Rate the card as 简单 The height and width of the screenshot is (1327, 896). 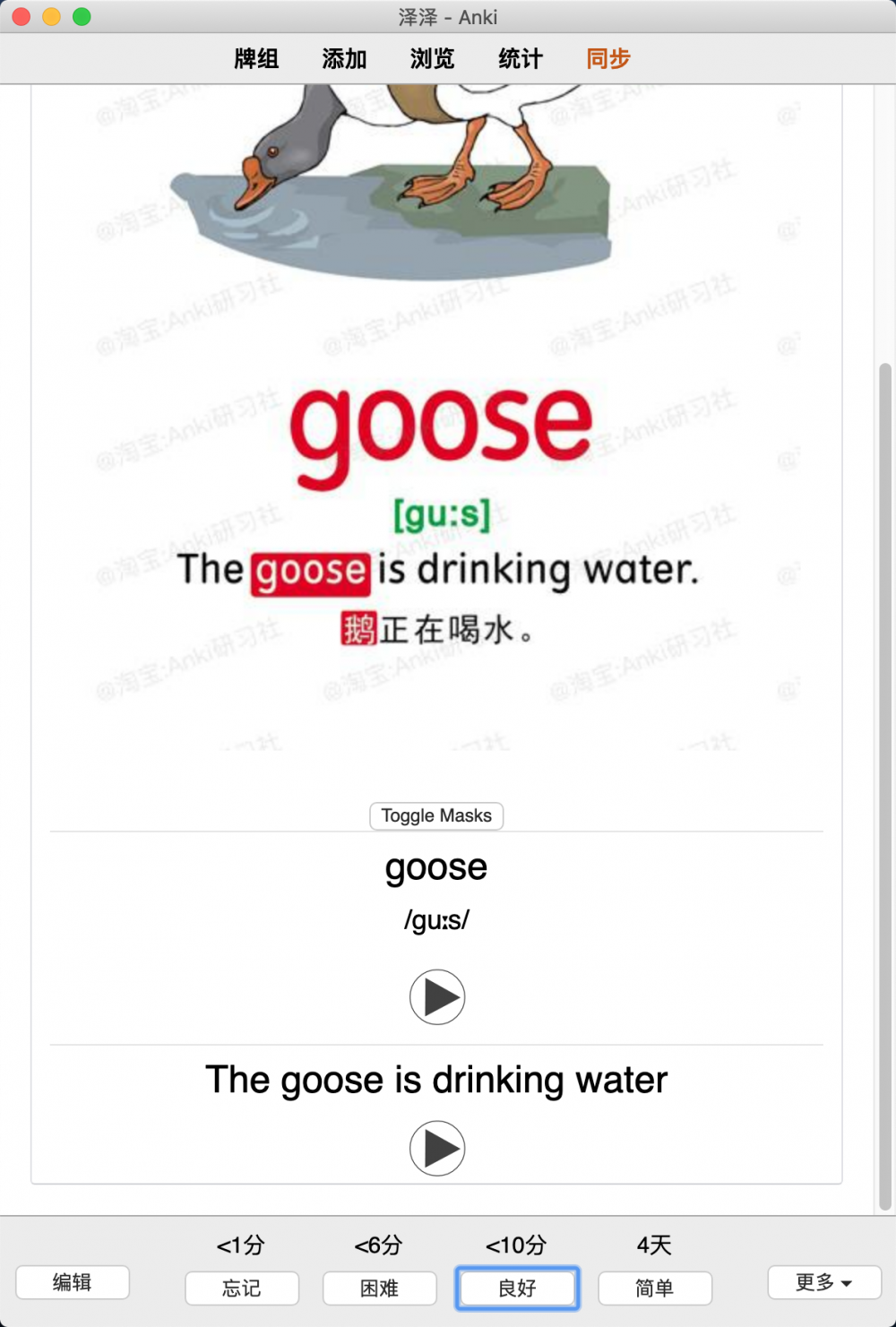click(655, 1288)
